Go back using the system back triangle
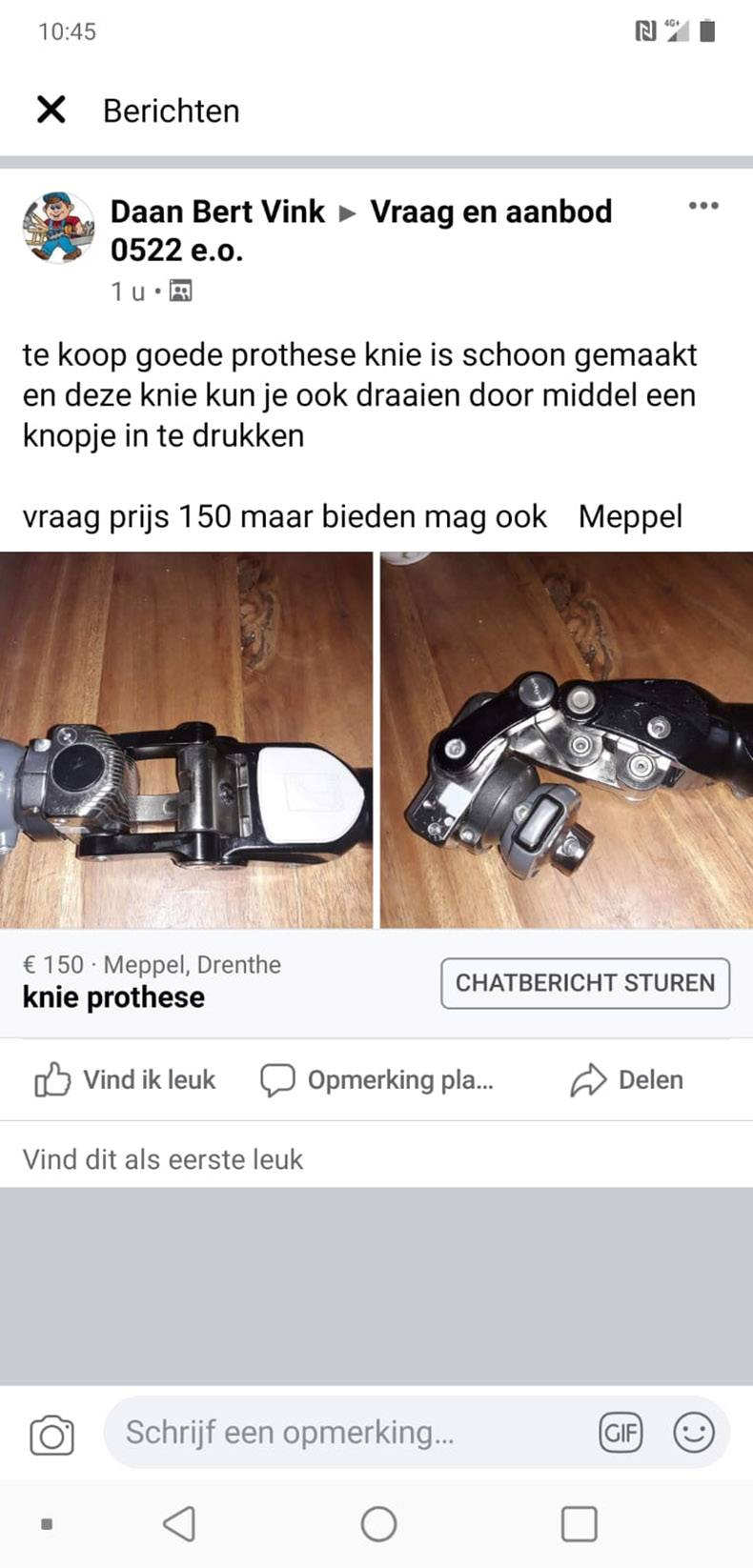This screenshot has width=753, height=1568. (179, 1523)
